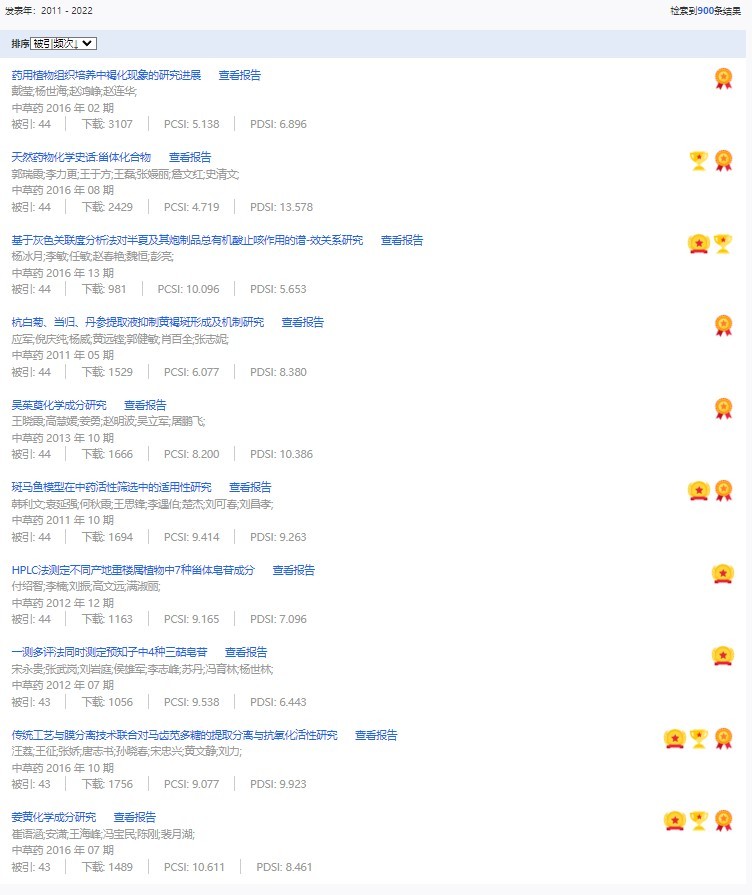
Task: View report for 天然药物化学史话:甾体化合物
Action: (190, 157)
